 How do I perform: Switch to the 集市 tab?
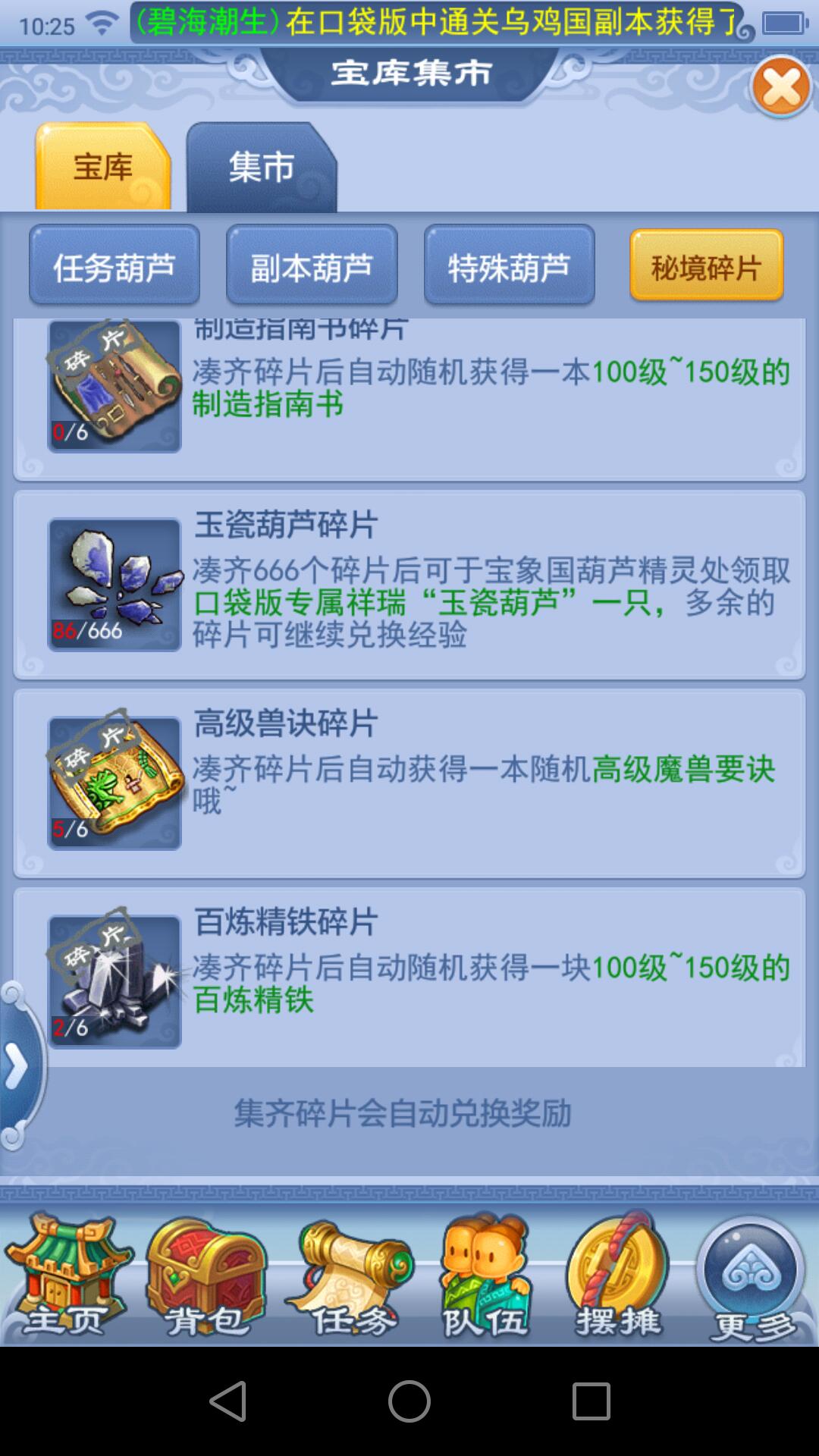pos(262,167)
